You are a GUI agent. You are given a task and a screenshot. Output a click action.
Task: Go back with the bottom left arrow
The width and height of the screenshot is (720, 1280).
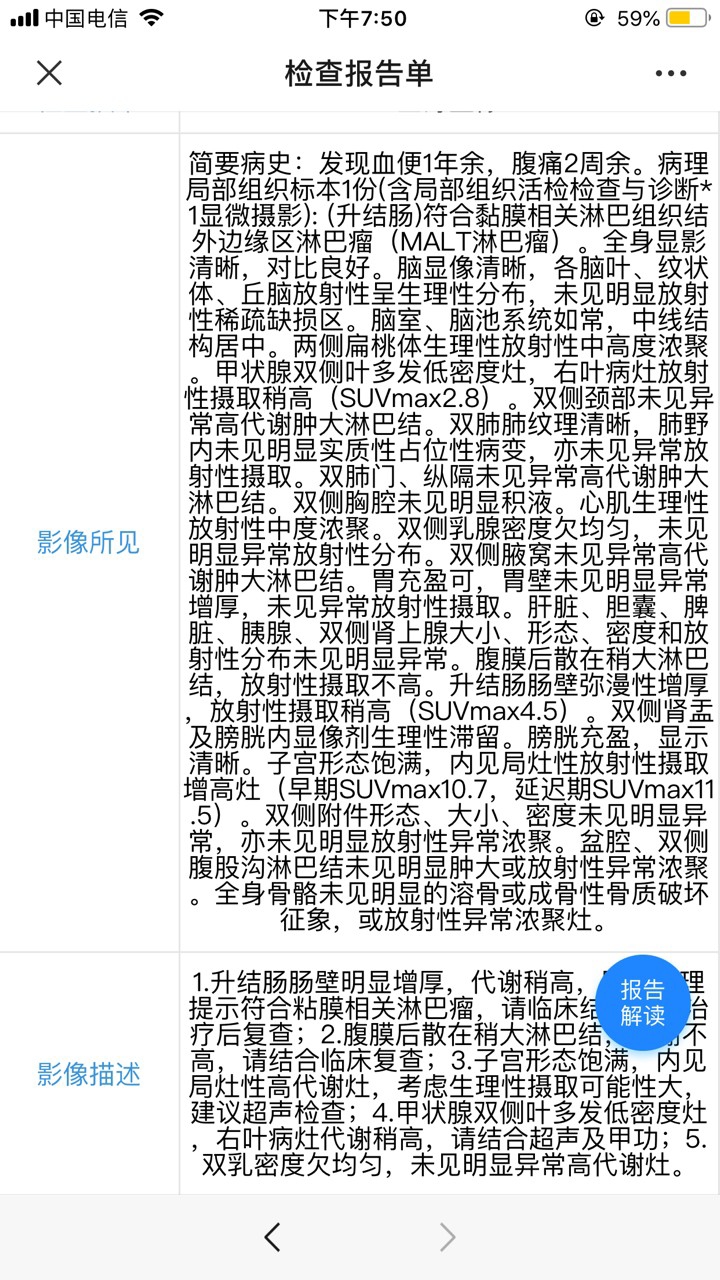pyautogui.click(x=272, y=1237)
